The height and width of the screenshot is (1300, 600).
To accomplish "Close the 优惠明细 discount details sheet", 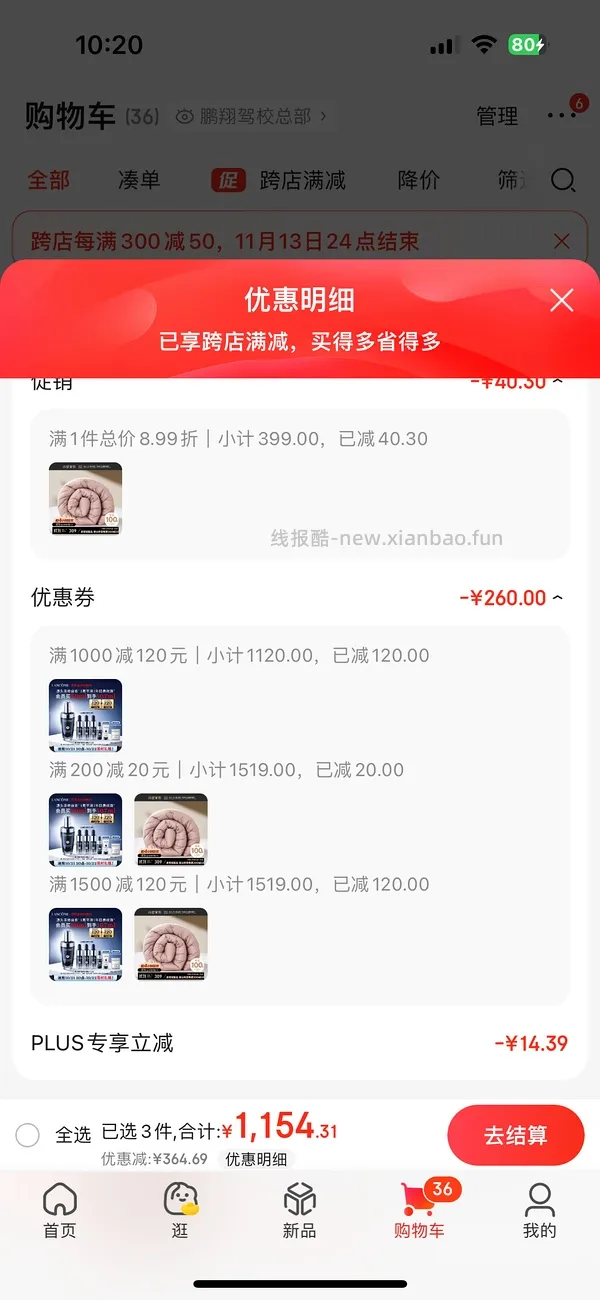I will [562, 300].
